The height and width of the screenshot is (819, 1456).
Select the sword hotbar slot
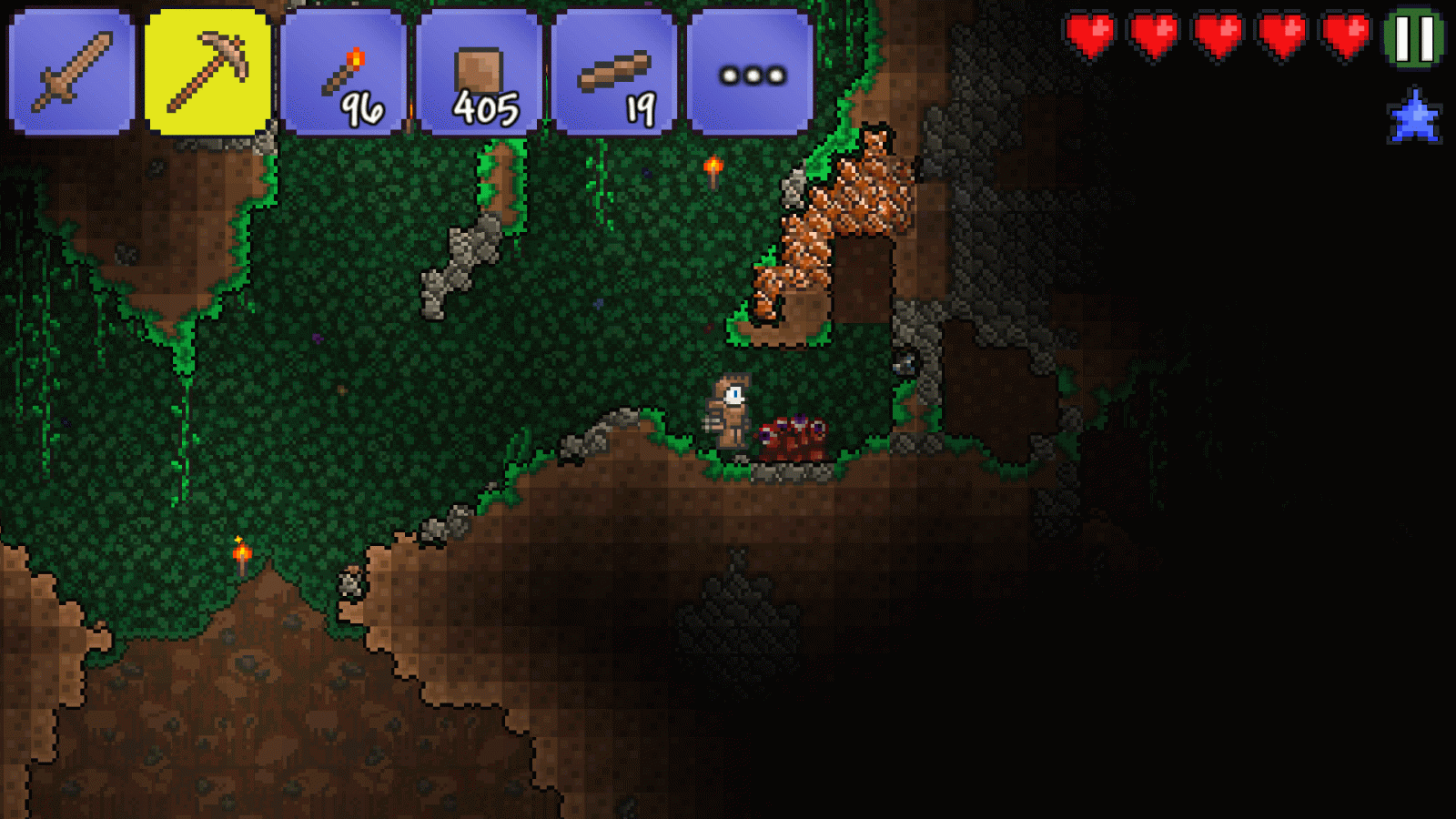tap(72, 73)
